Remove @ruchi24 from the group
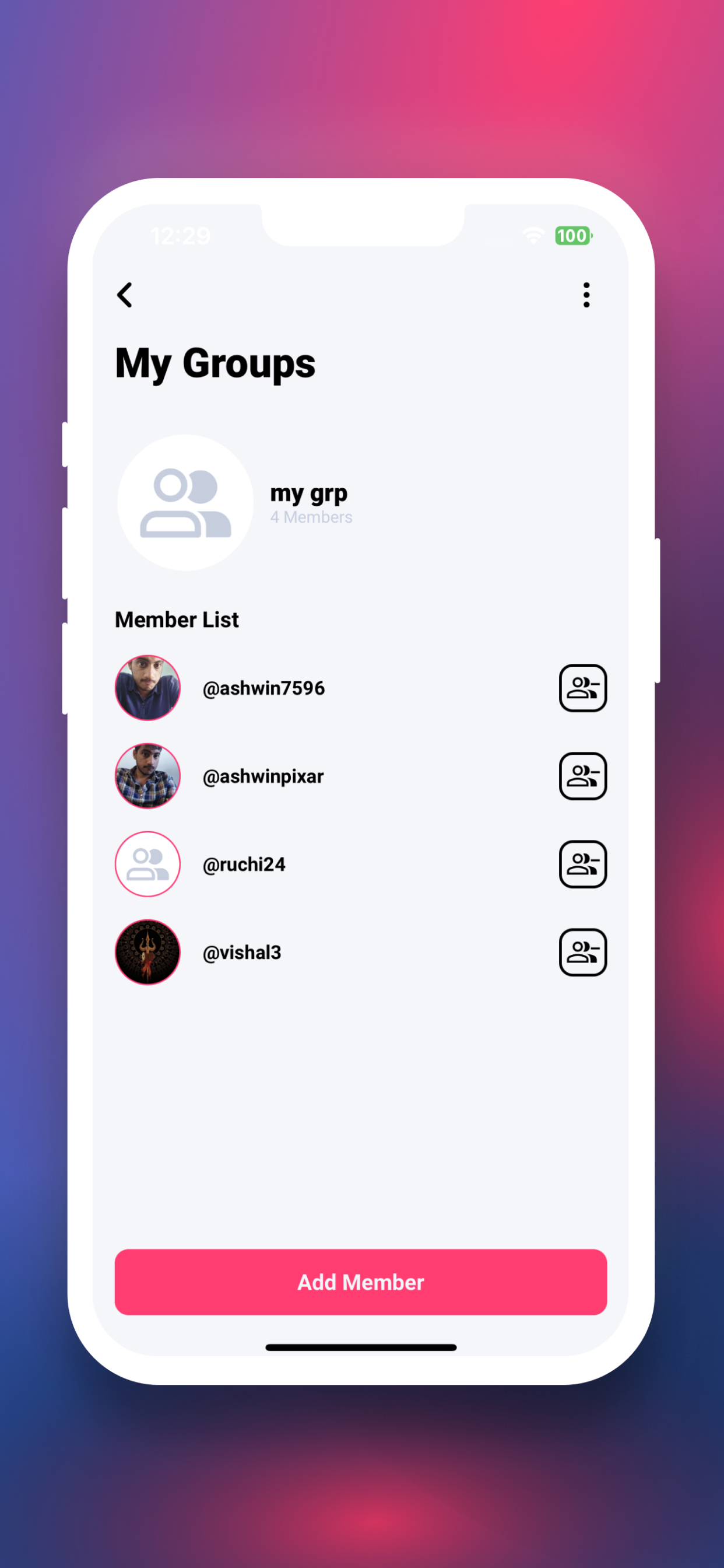 [x=582, y=864]
